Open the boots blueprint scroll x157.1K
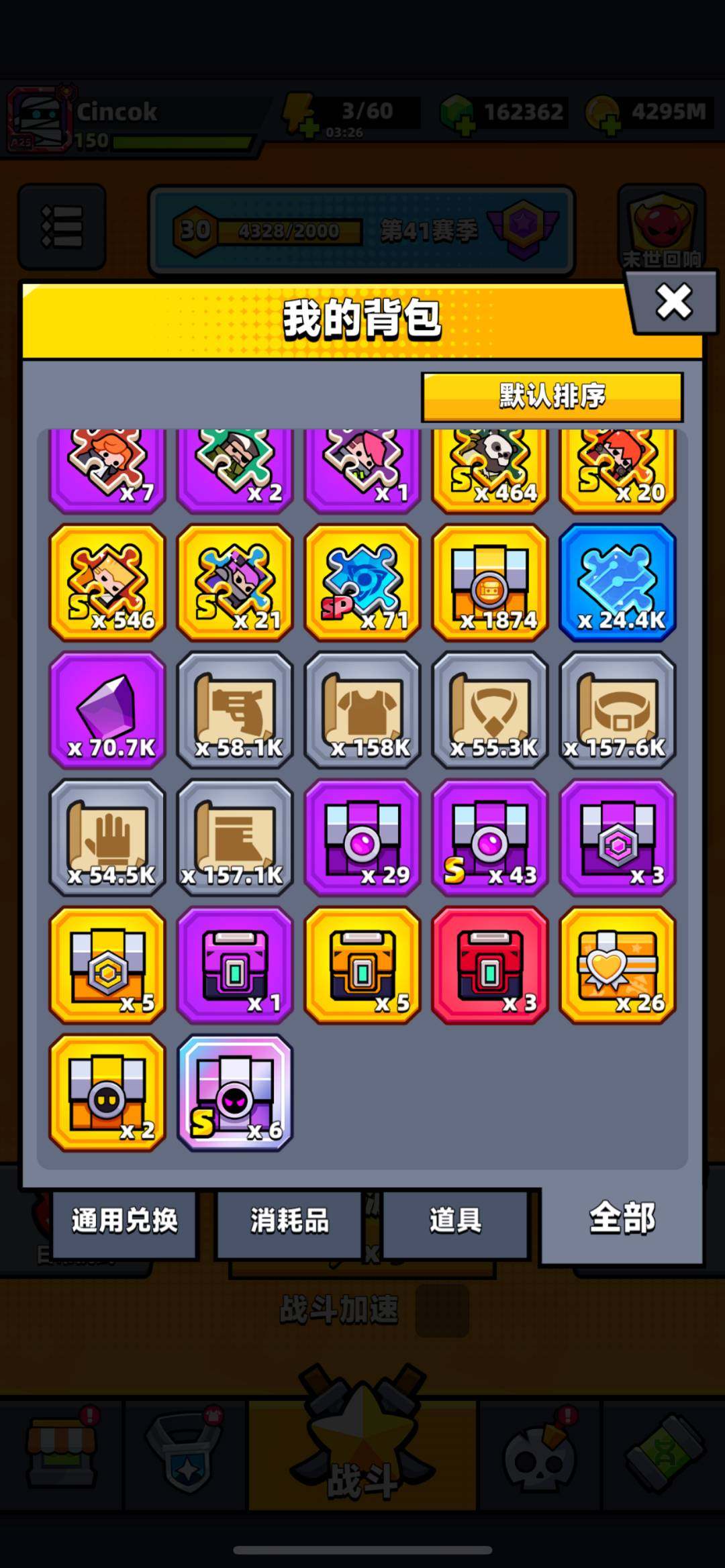725x1568 pixels. coord(235,837)
